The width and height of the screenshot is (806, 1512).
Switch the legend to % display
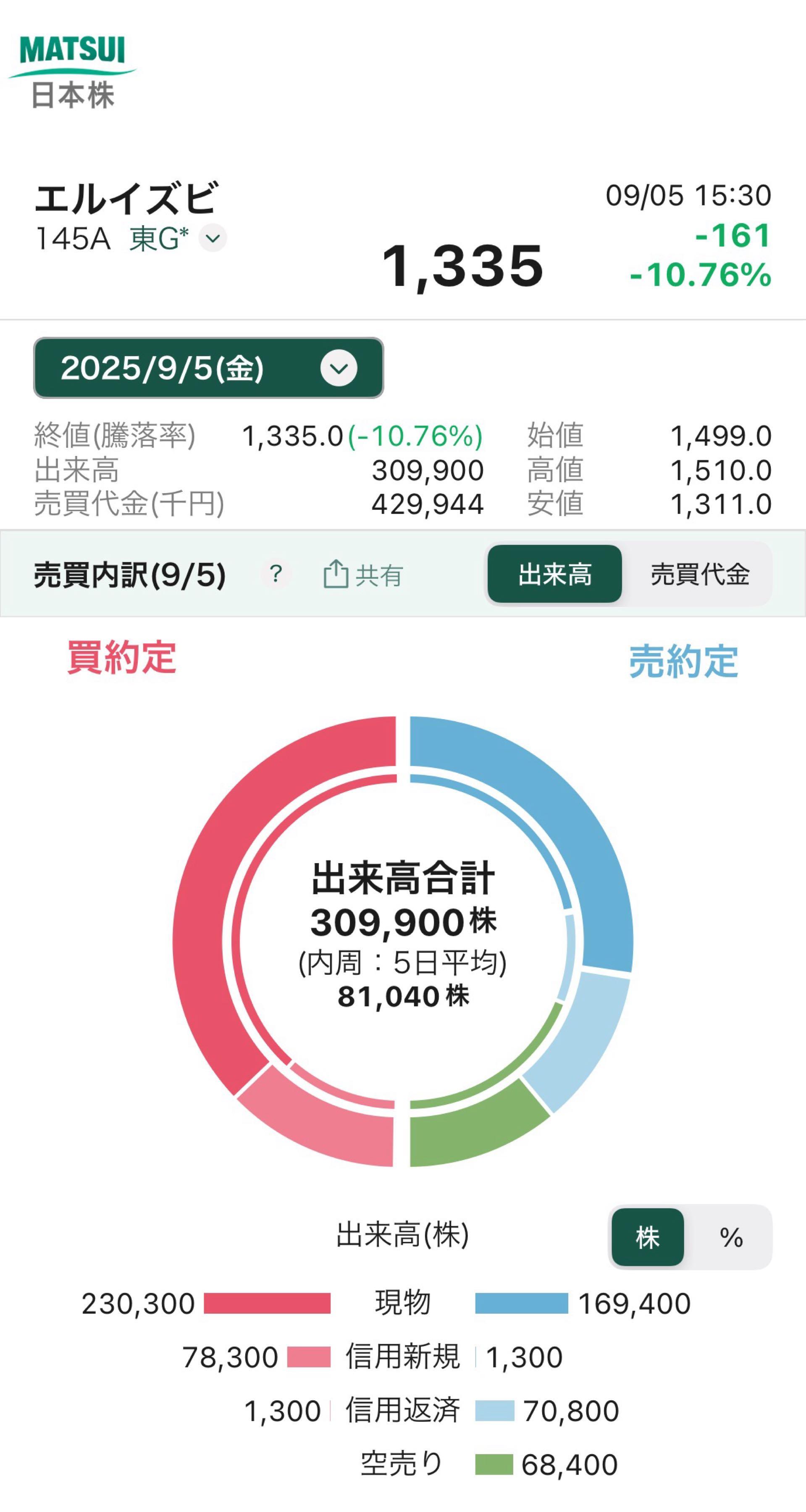click(x=731, y=1237)
